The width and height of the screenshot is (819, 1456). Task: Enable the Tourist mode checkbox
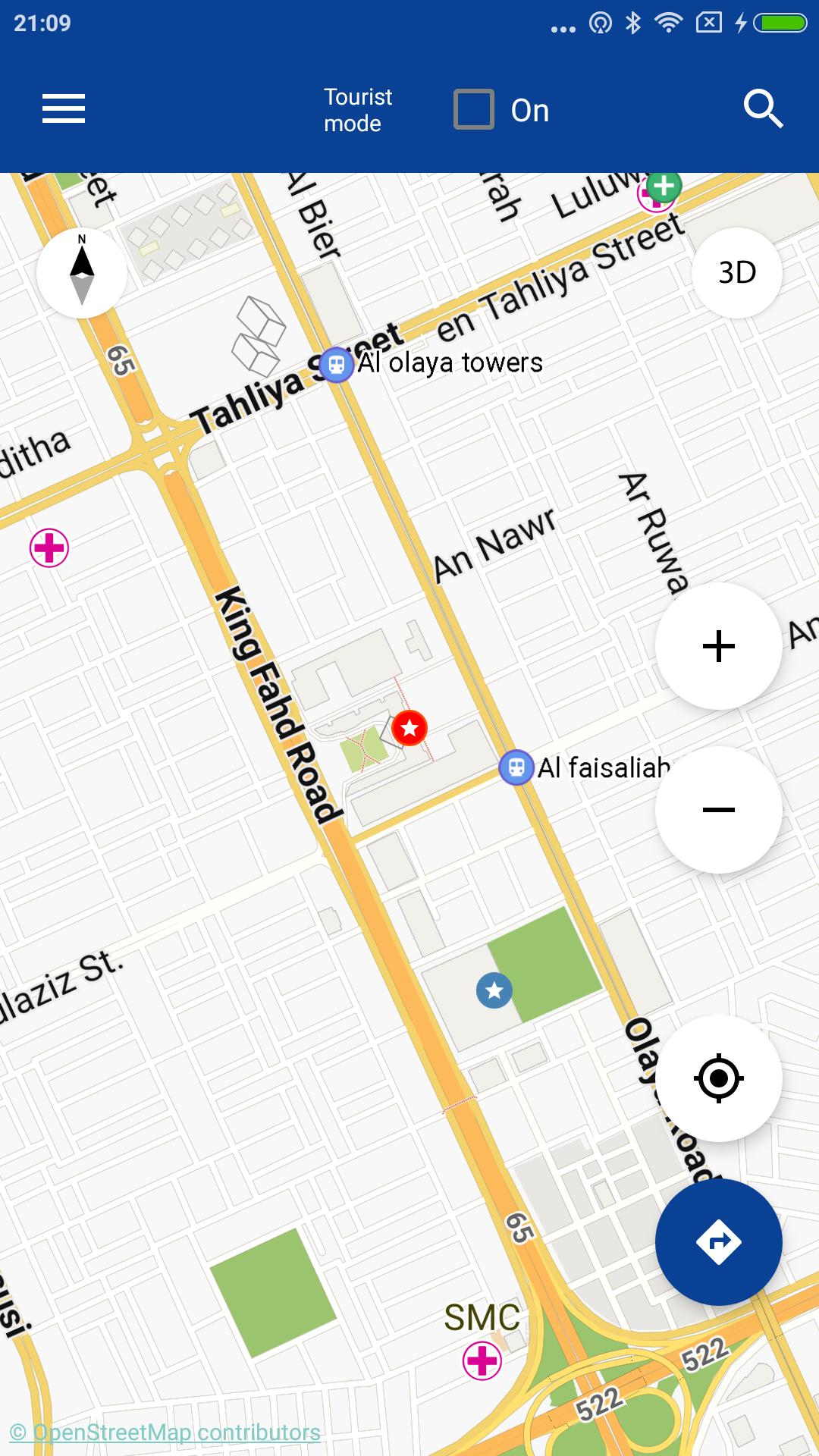[474, 110]
